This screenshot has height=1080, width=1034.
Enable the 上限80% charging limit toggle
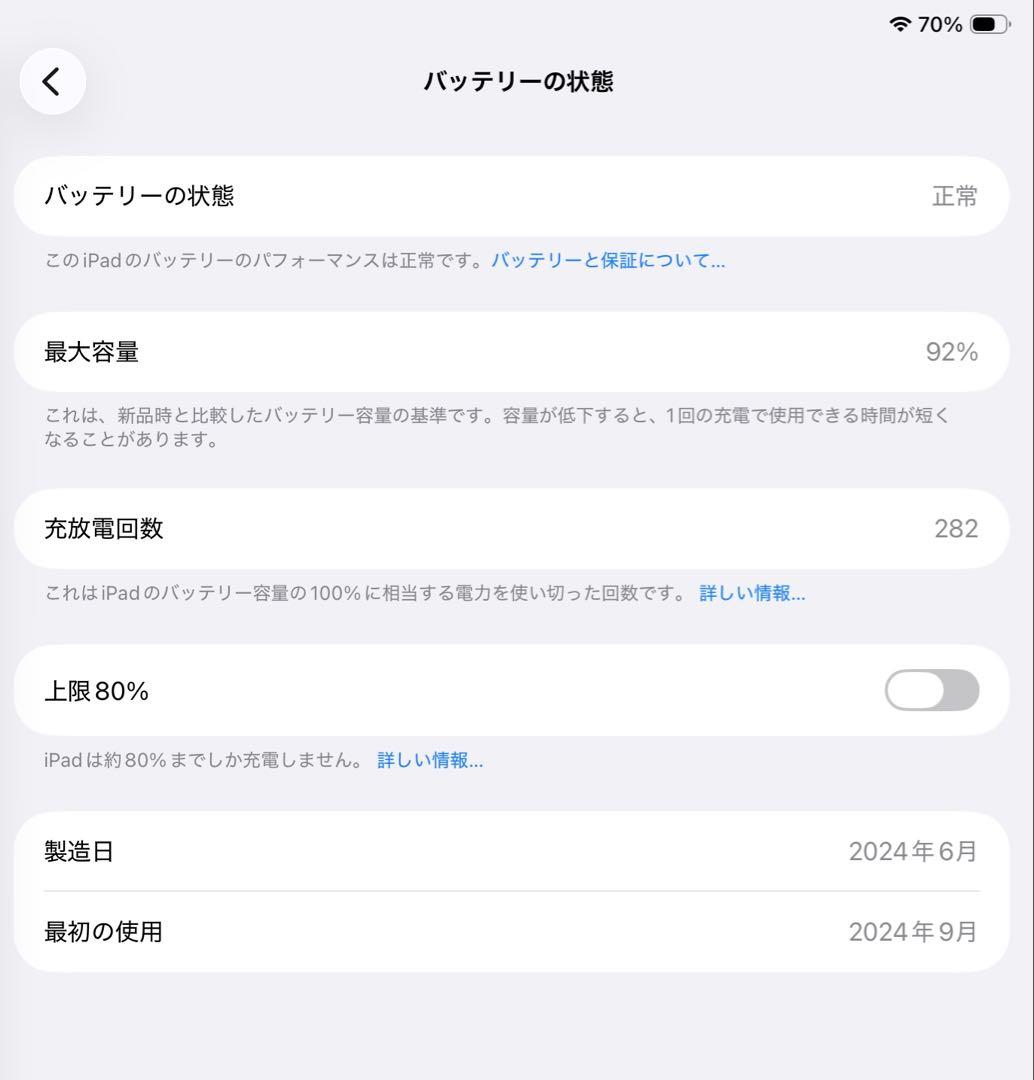point(931,690)
